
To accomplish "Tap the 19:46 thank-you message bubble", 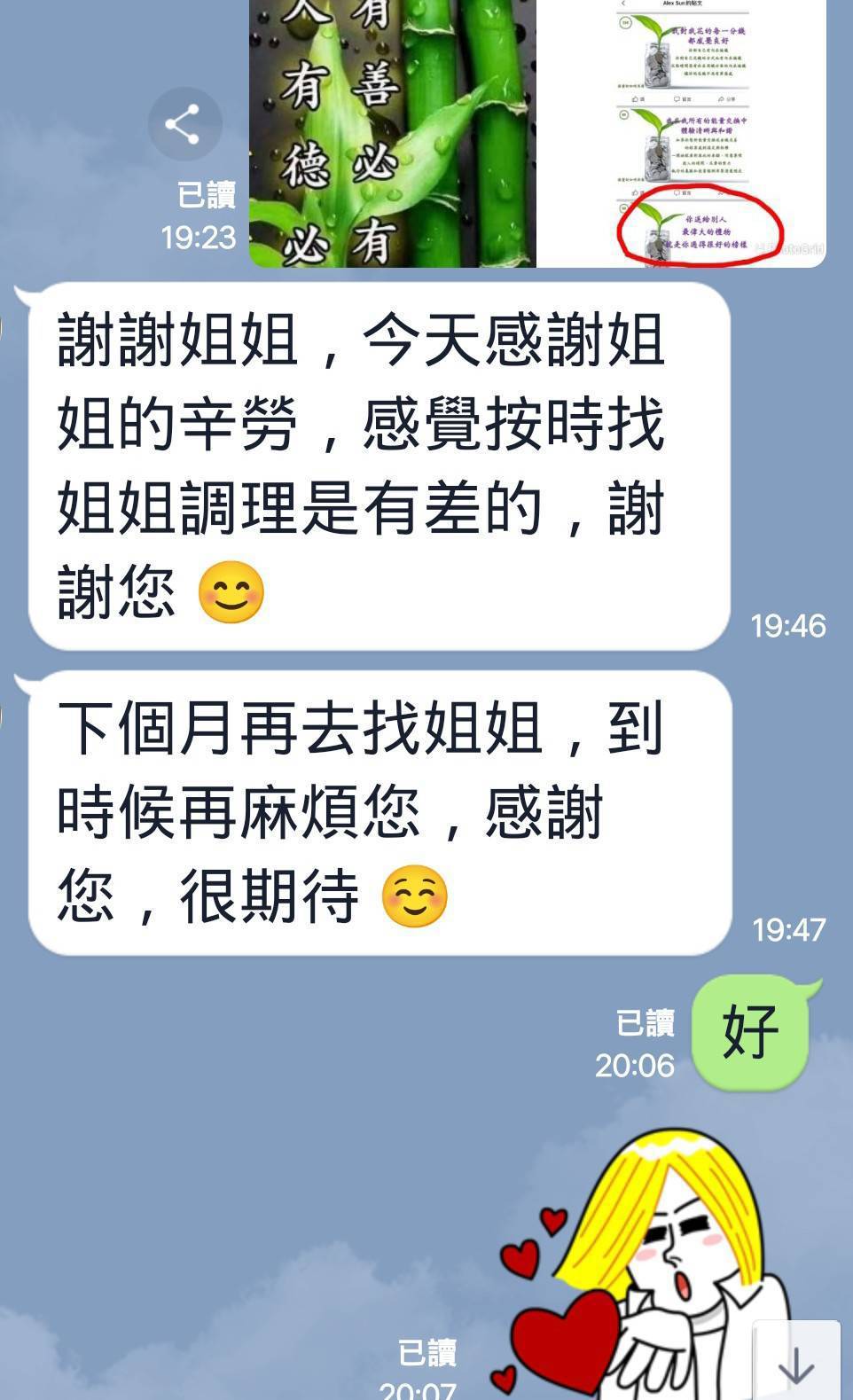I will [372, 461].
